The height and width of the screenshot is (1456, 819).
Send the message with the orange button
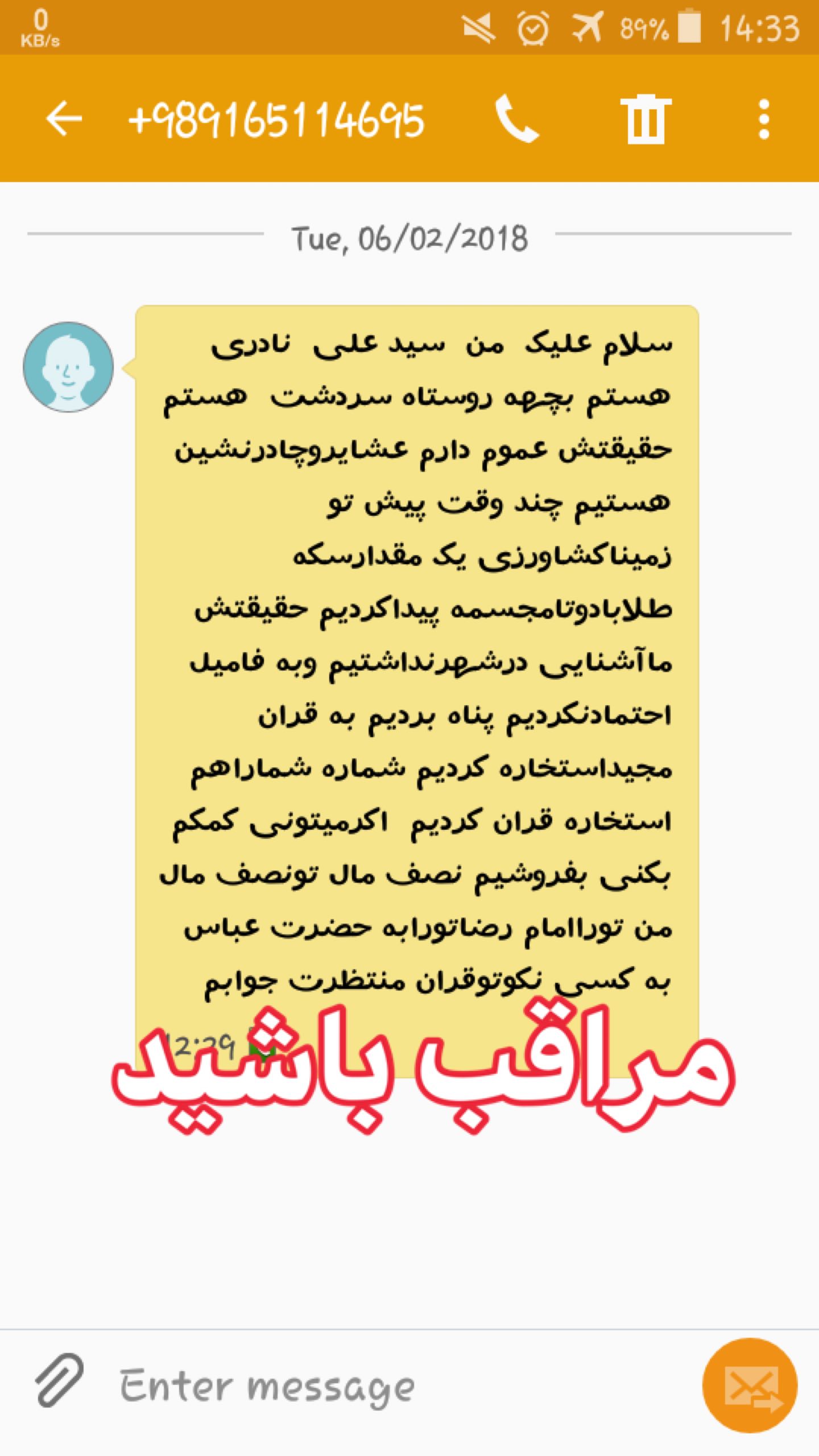tap(750, 1386)
